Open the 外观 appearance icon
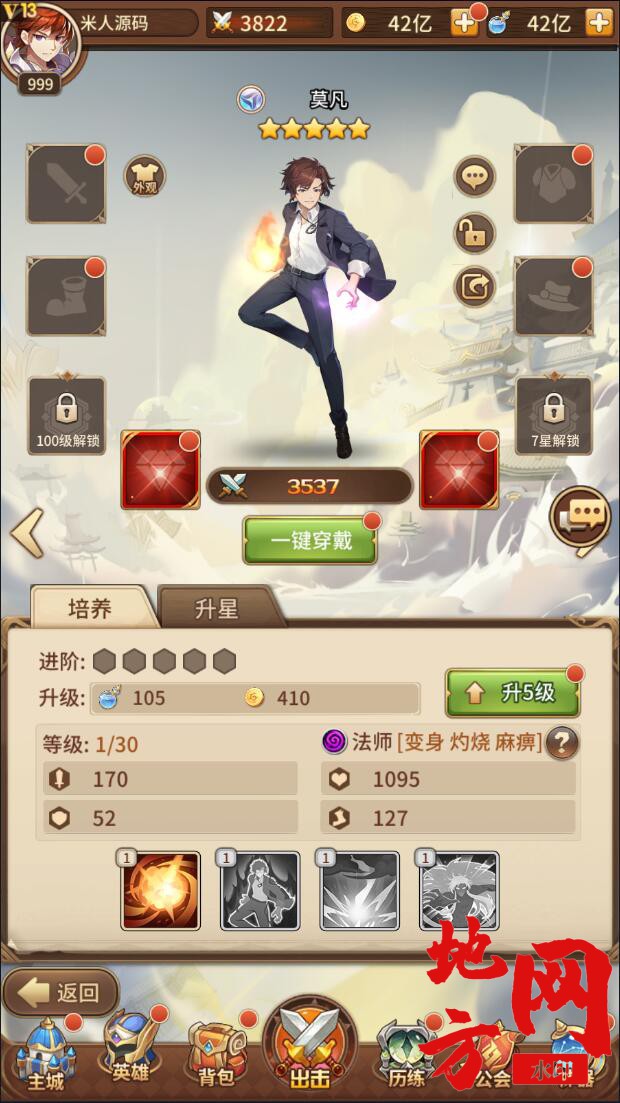Viewport: 620px width, 1103px height. [144, 178]
